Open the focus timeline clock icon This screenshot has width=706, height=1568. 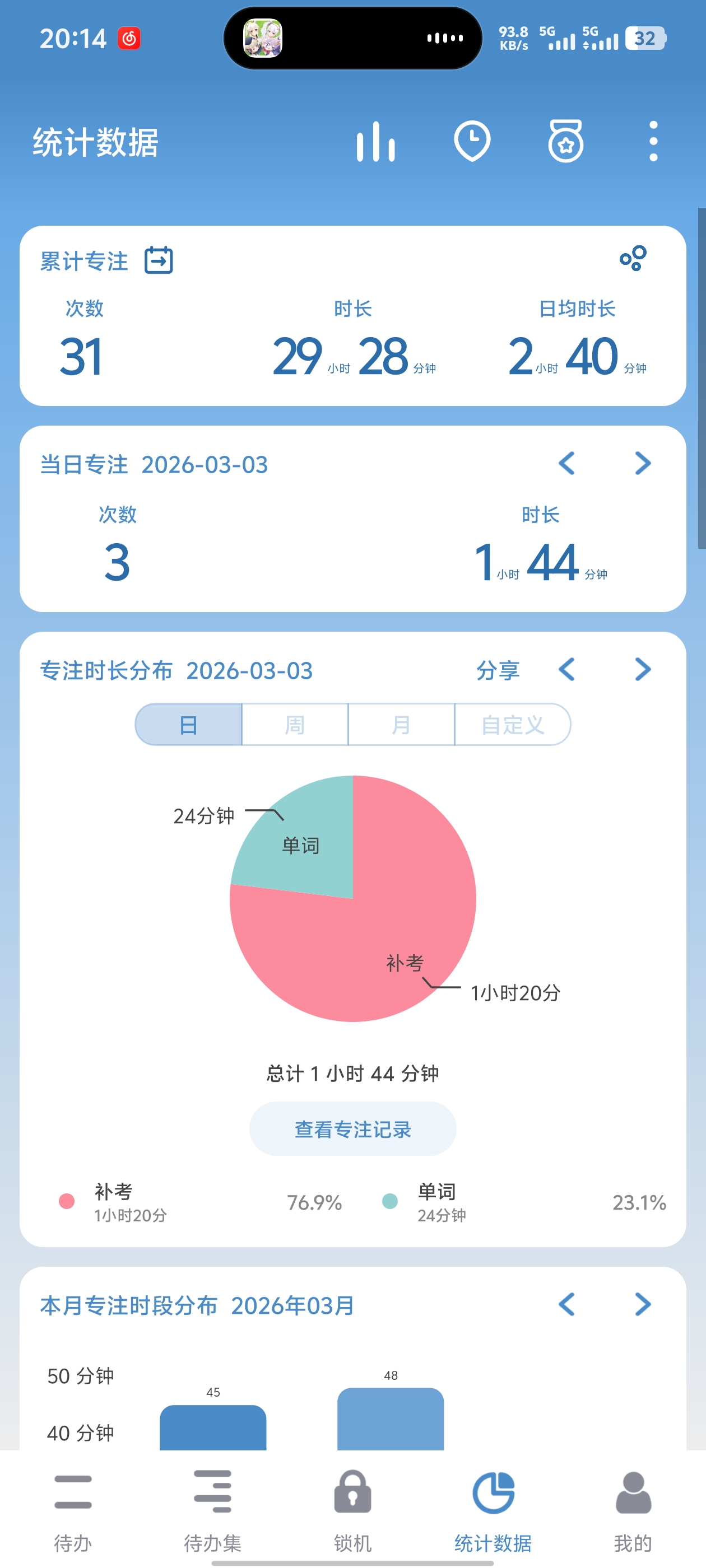[x=472, y=142]
